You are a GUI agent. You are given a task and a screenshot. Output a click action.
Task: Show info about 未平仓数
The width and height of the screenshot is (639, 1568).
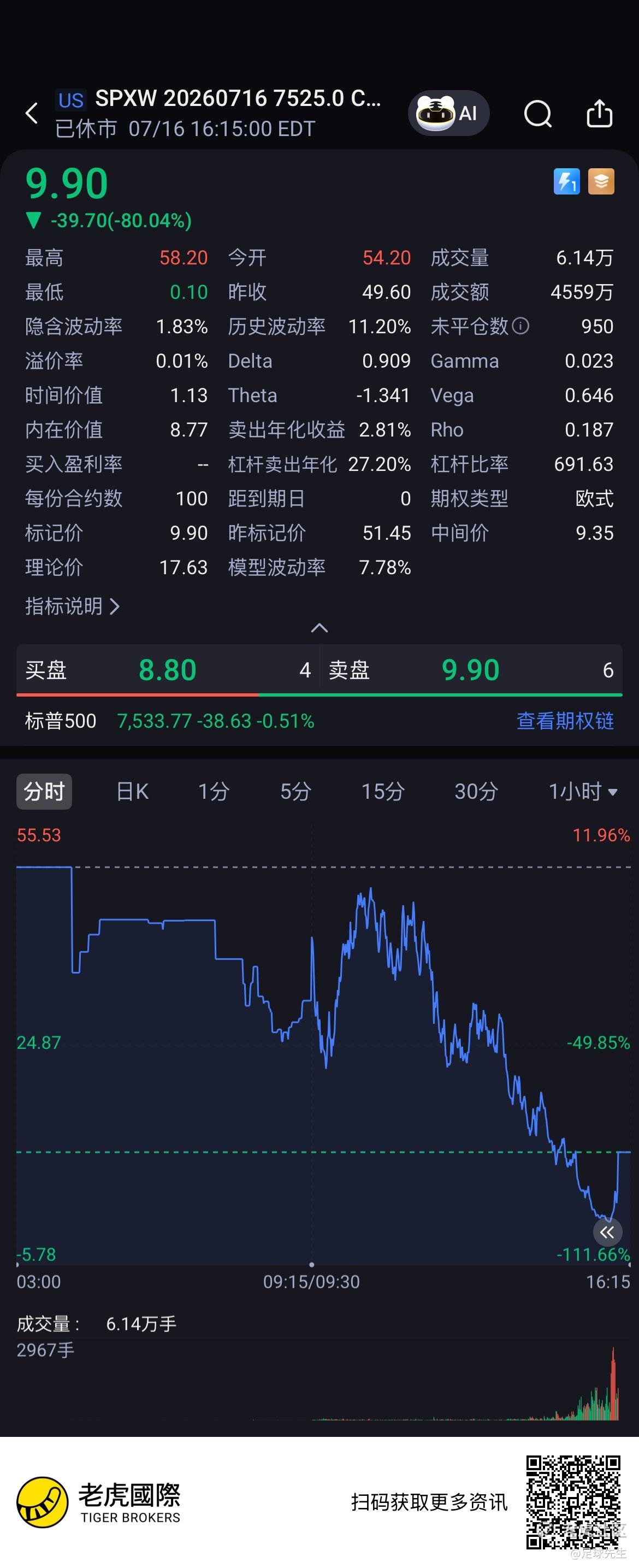(520, 326)
